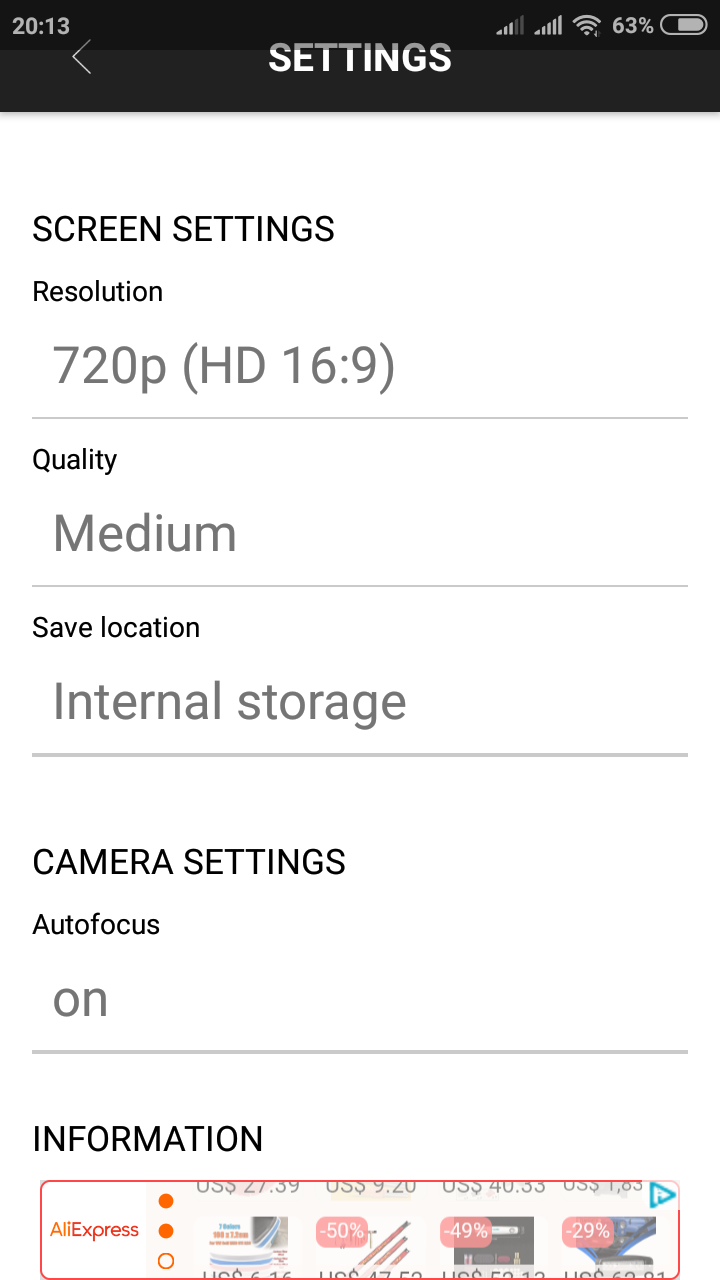Screen dimensions: 720x1280
Task: Open the Resolution dropdown showing 720p
Action: click(x=359, y=367)
